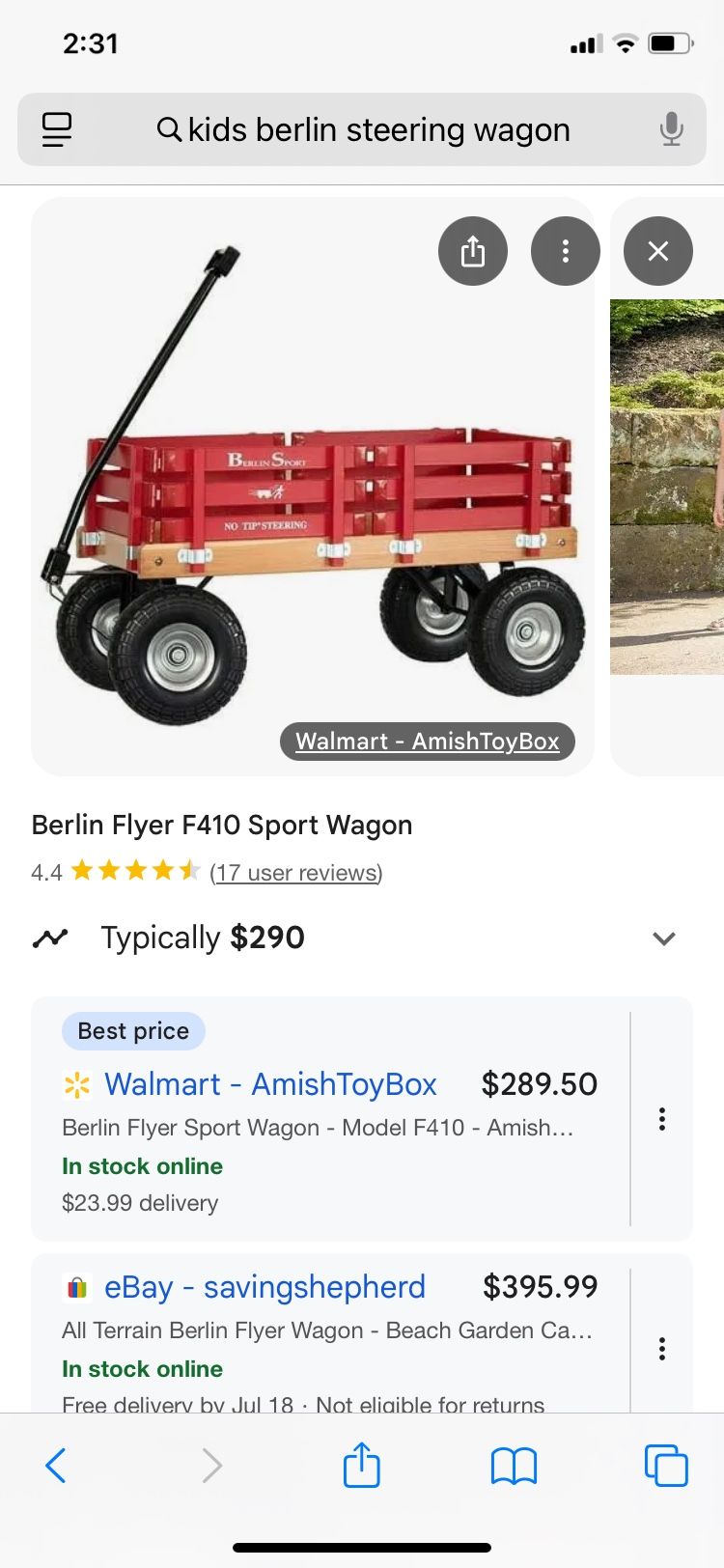Open the eBay - savingshepherd offer at $395.99
The image size is (724, 1568).
[265, 1287]
